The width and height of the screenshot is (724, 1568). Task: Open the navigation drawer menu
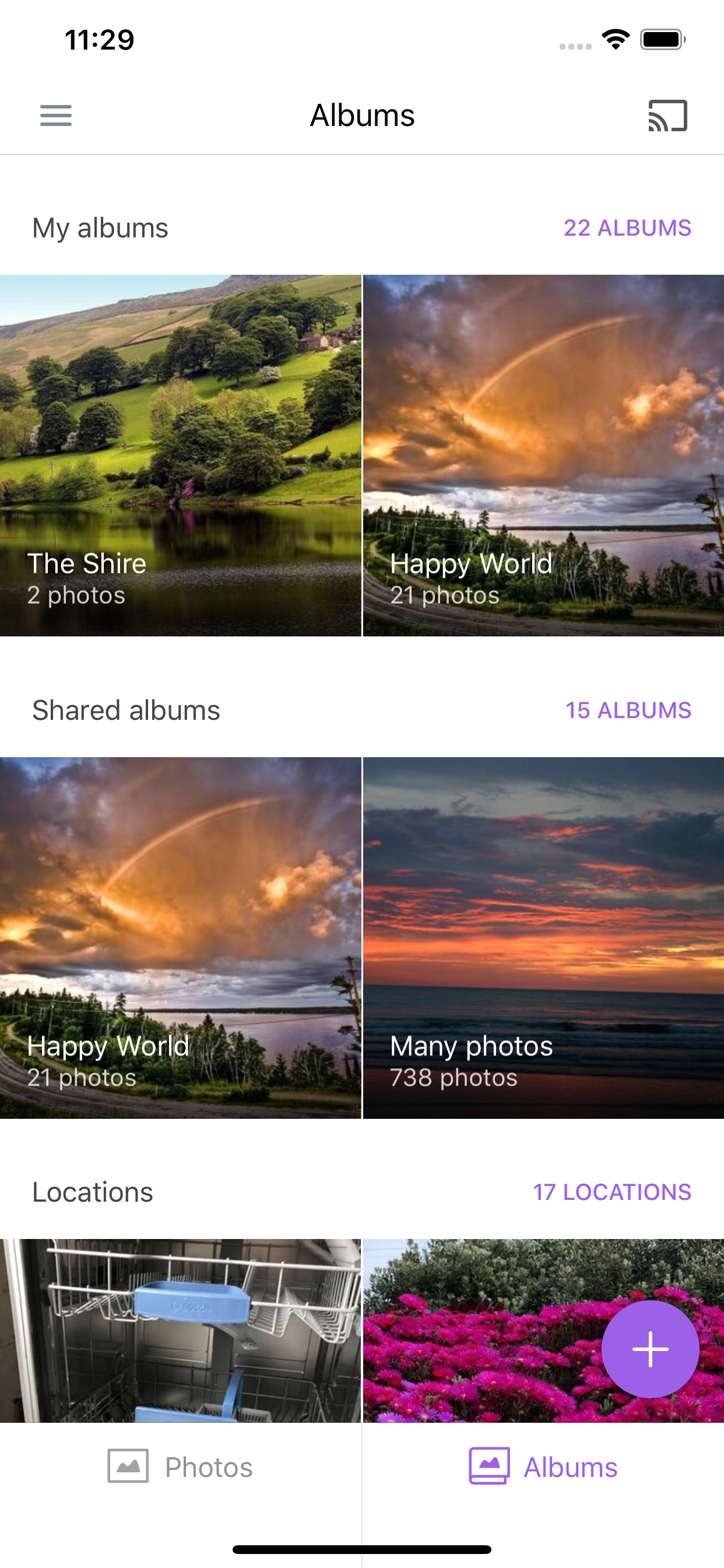[x=56, y=116]
